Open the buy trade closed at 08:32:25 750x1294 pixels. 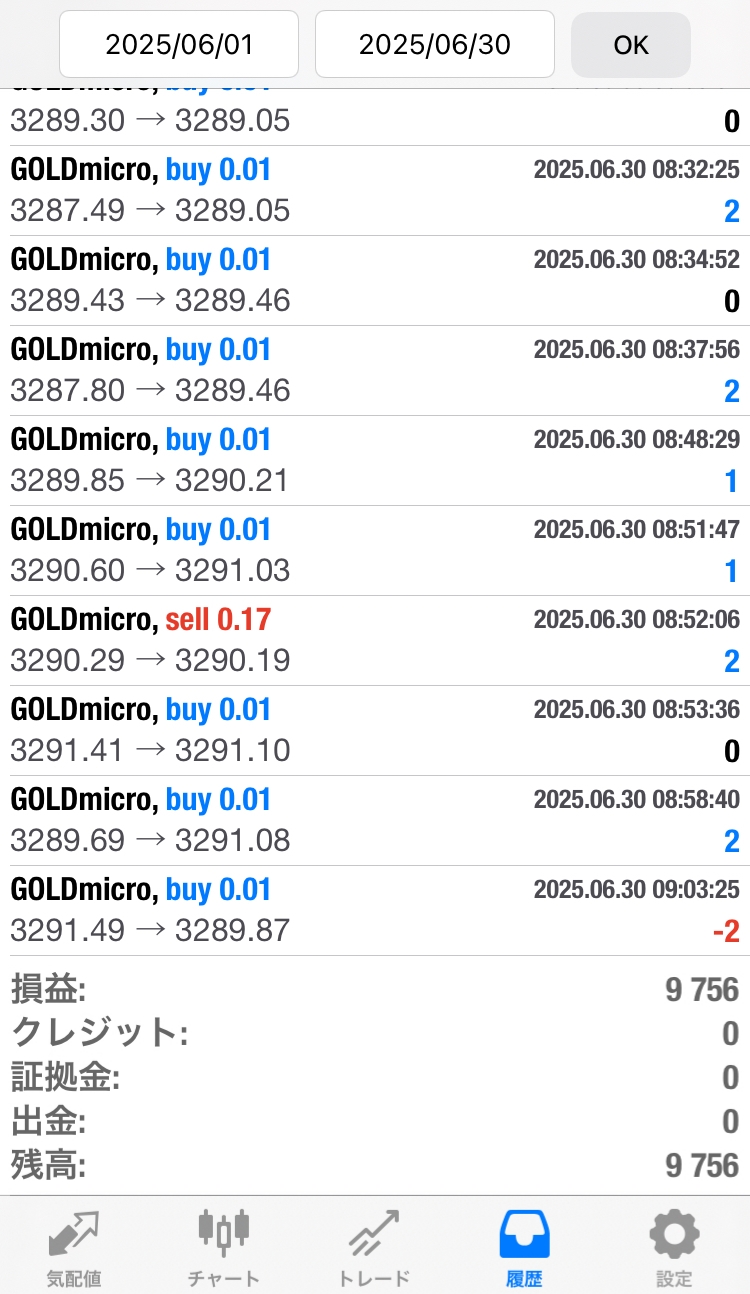point(375,190)
